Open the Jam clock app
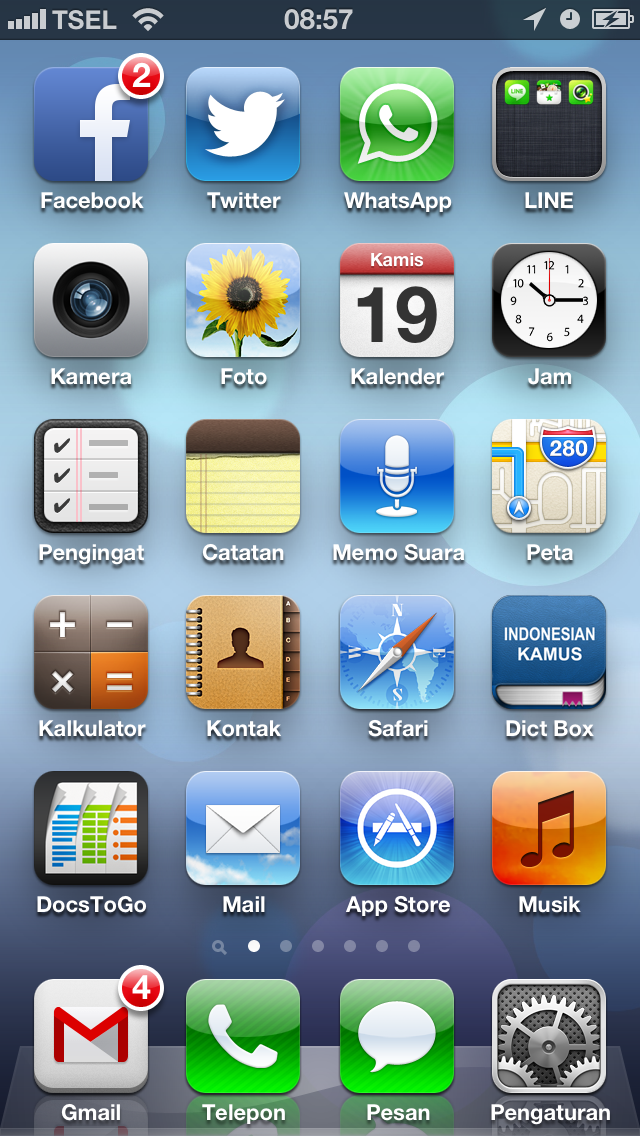The width and height of the screenshot is (640, 1136). [549, 300]
